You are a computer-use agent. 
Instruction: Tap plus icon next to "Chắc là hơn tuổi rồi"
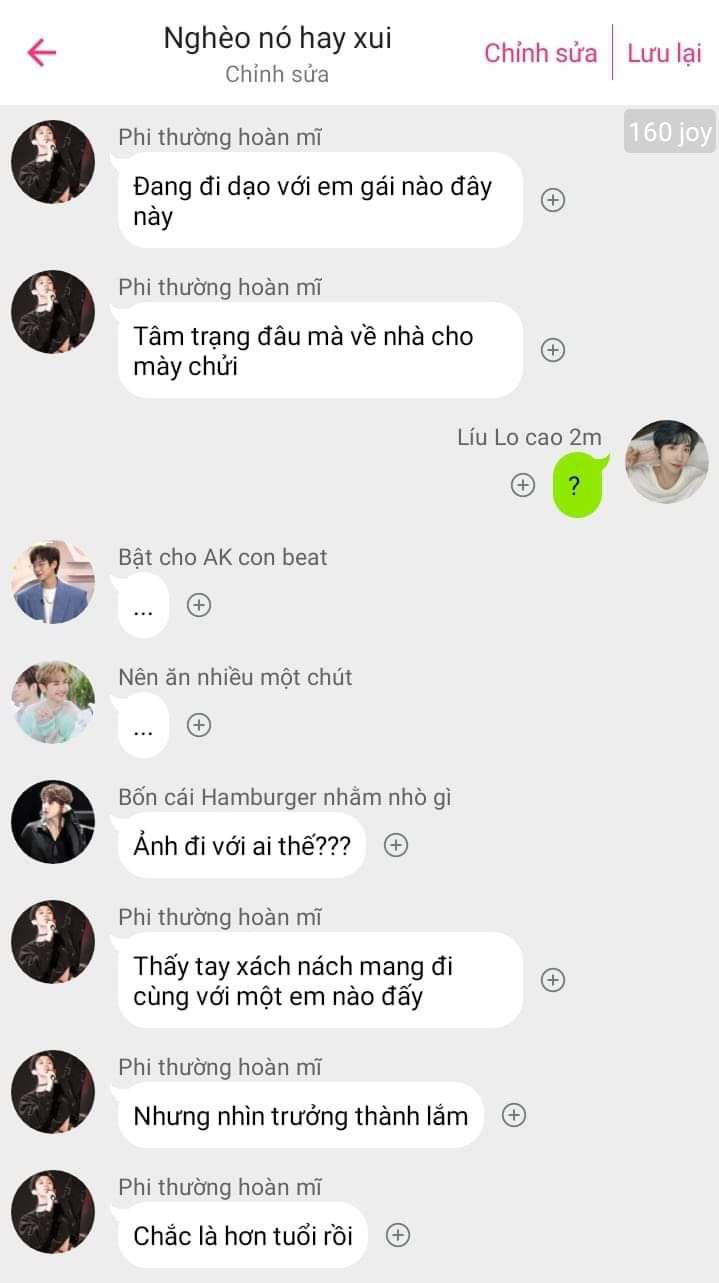[398, 1235]
